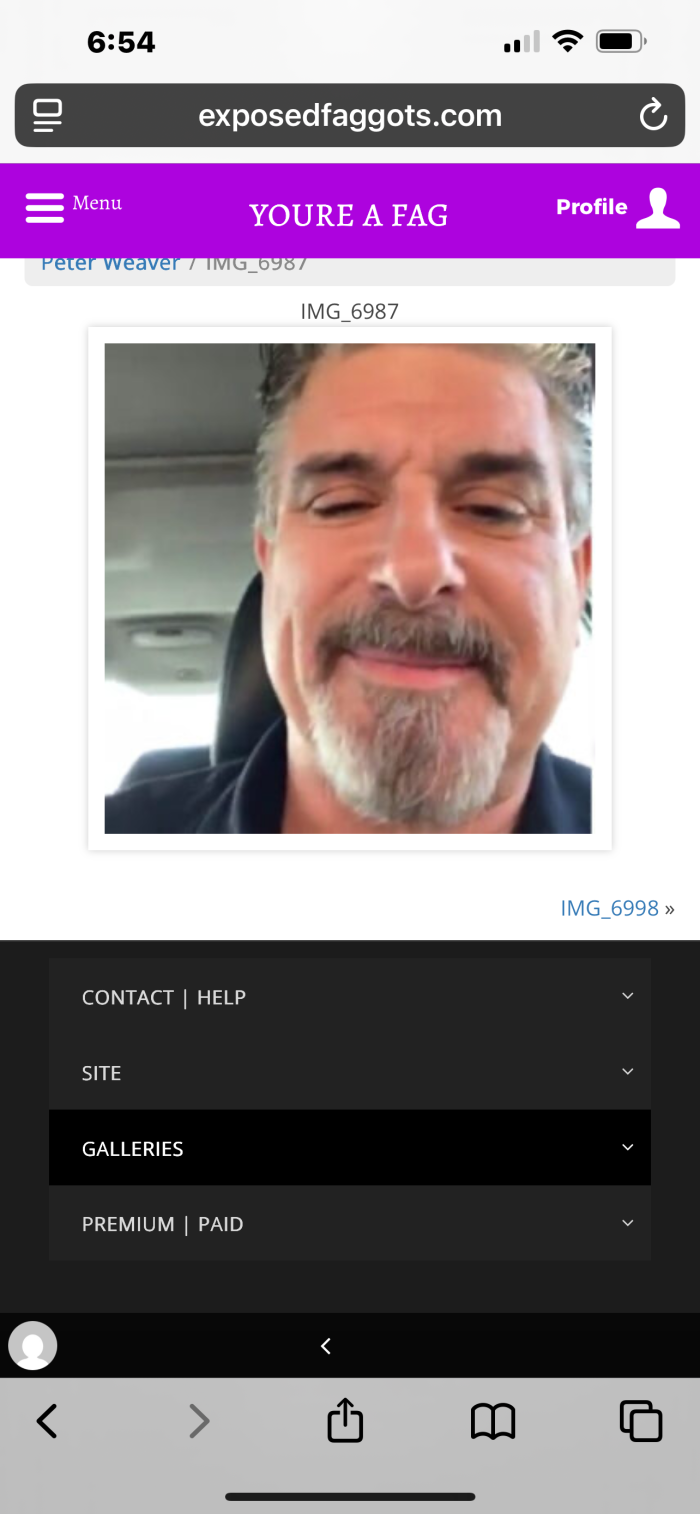
Task: Open the round avatar icon at bottom
Action: point(33,1346)
